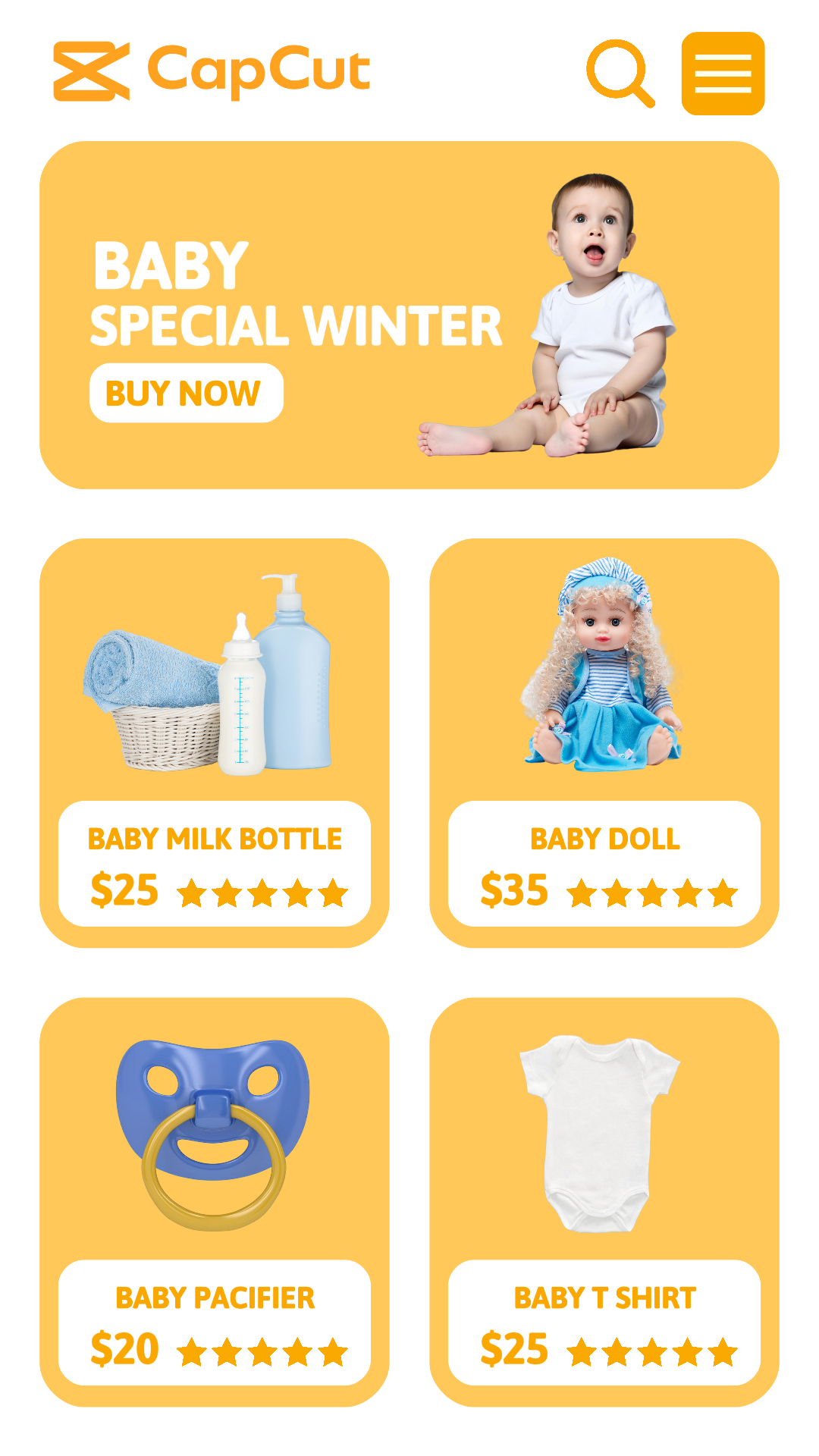Open the search icon
Image resolution: width=819 pixels, height=1456 pixels.
(618, 73)
